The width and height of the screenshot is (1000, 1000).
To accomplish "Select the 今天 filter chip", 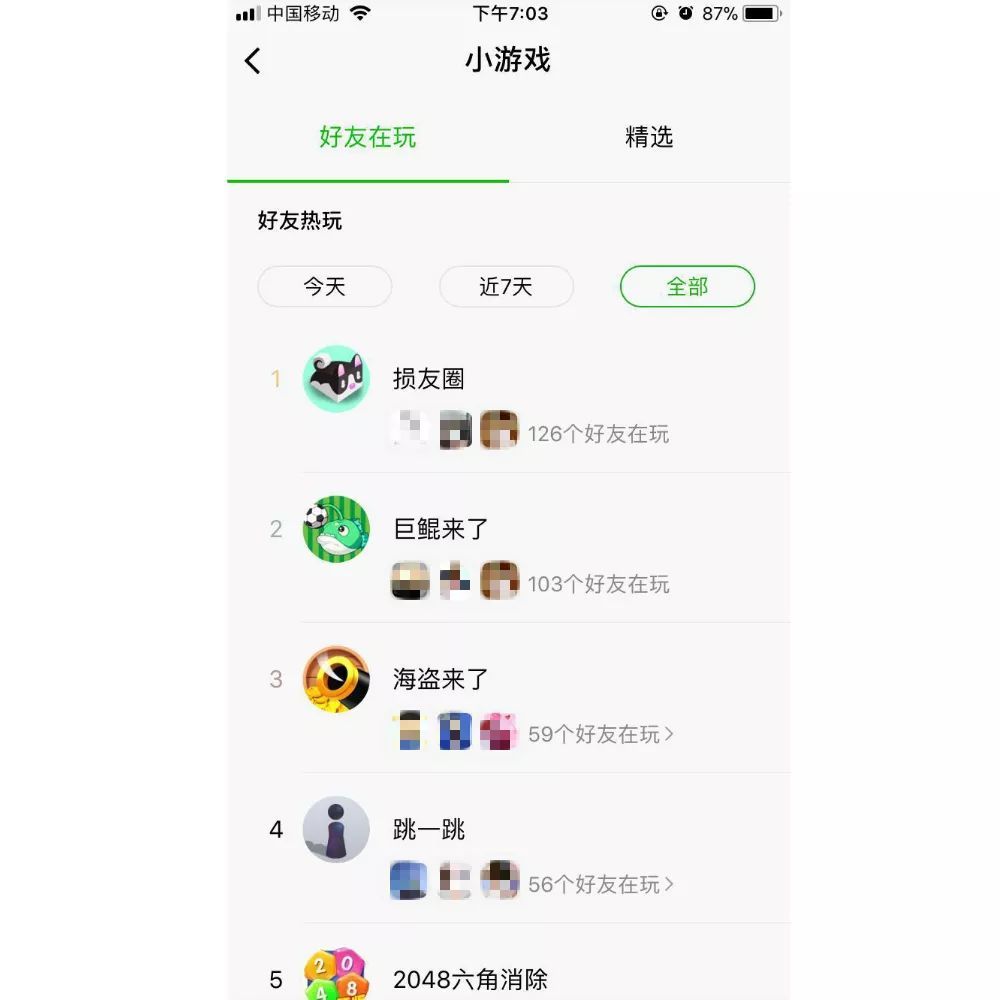I will pos(325,287).
